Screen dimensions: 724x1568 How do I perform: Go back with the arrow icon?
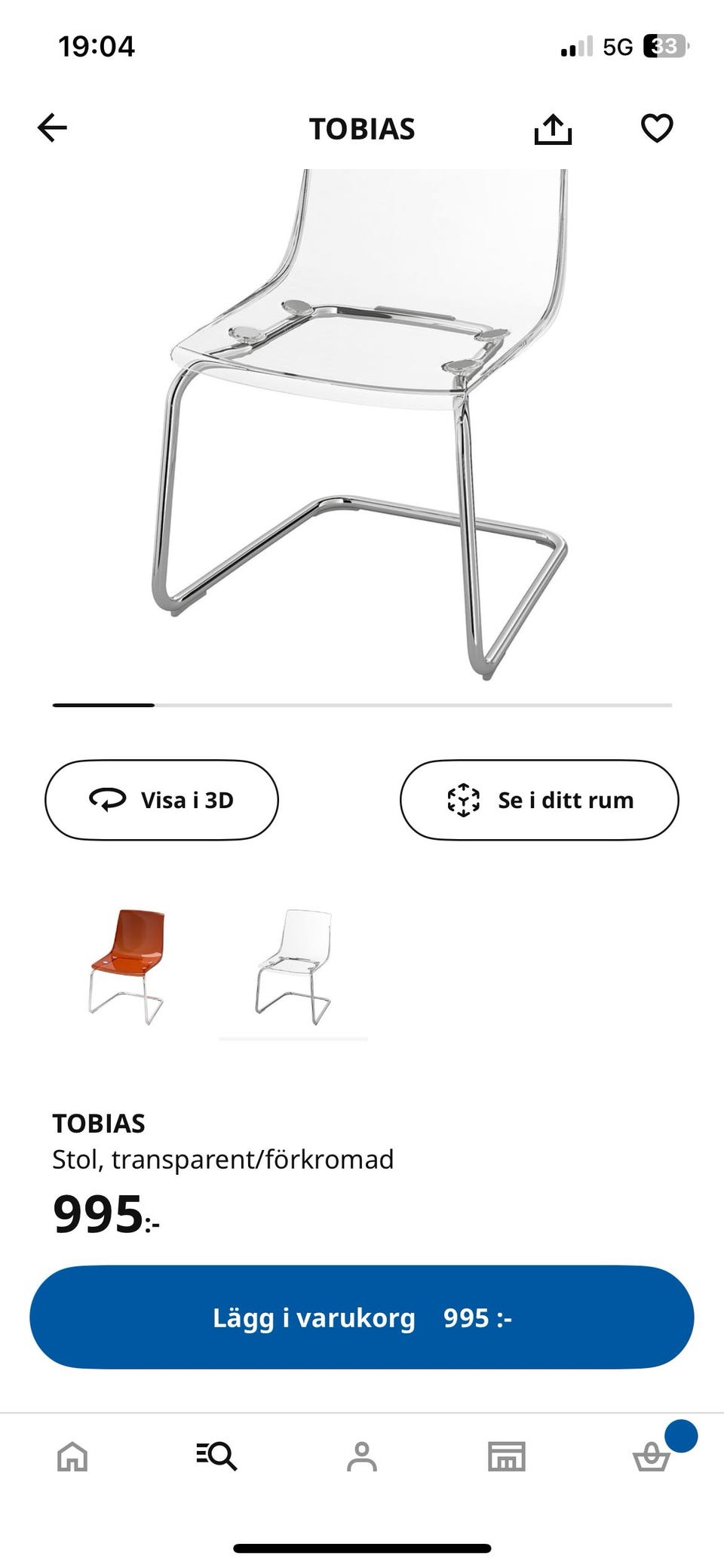(x=52, y=128)
